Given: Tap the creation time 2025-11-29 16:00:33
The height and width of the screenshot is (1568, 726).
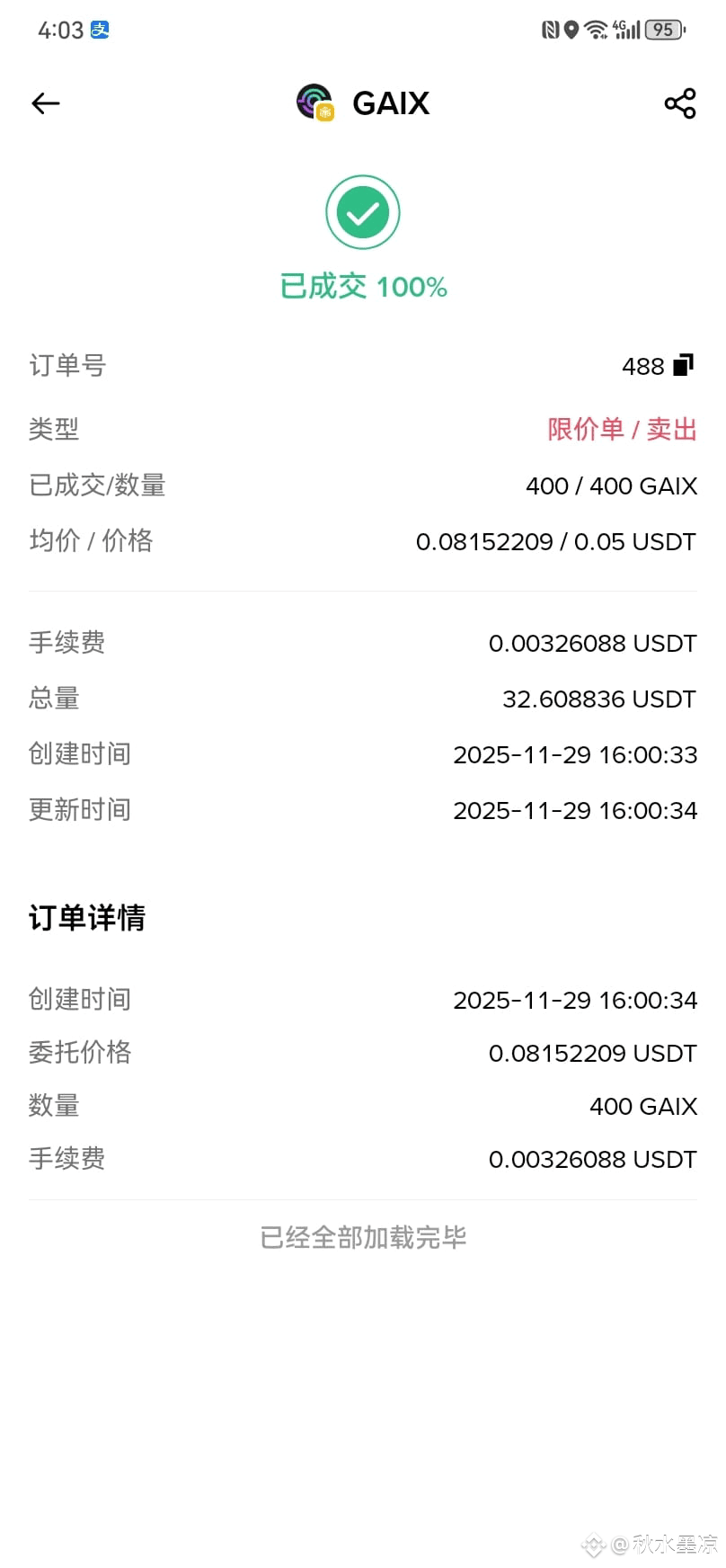Looking at the screenshot, I should 575,754.
